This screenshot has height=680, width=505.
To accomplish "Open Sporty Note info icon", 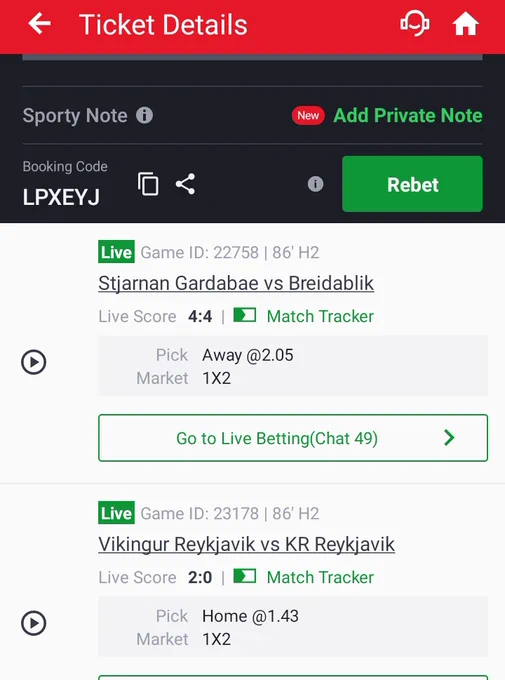I will (x=144, y=115).
